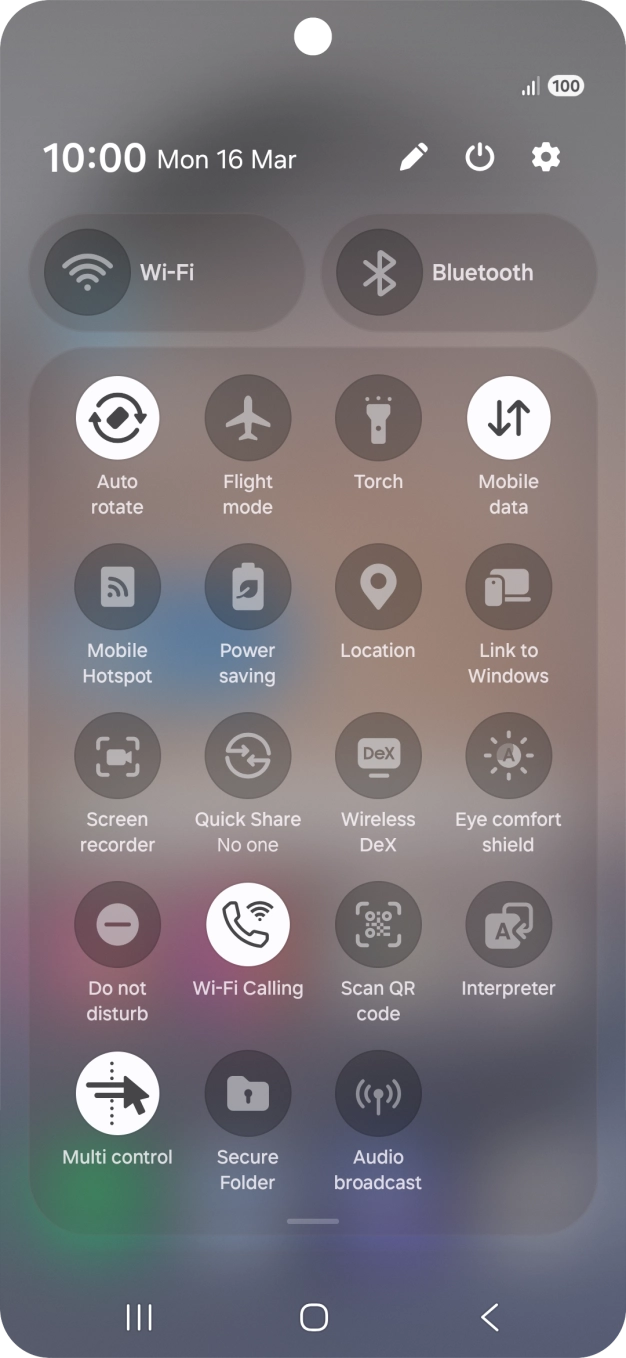
Task: Turn off Mobile data
Action: (508, 418)
